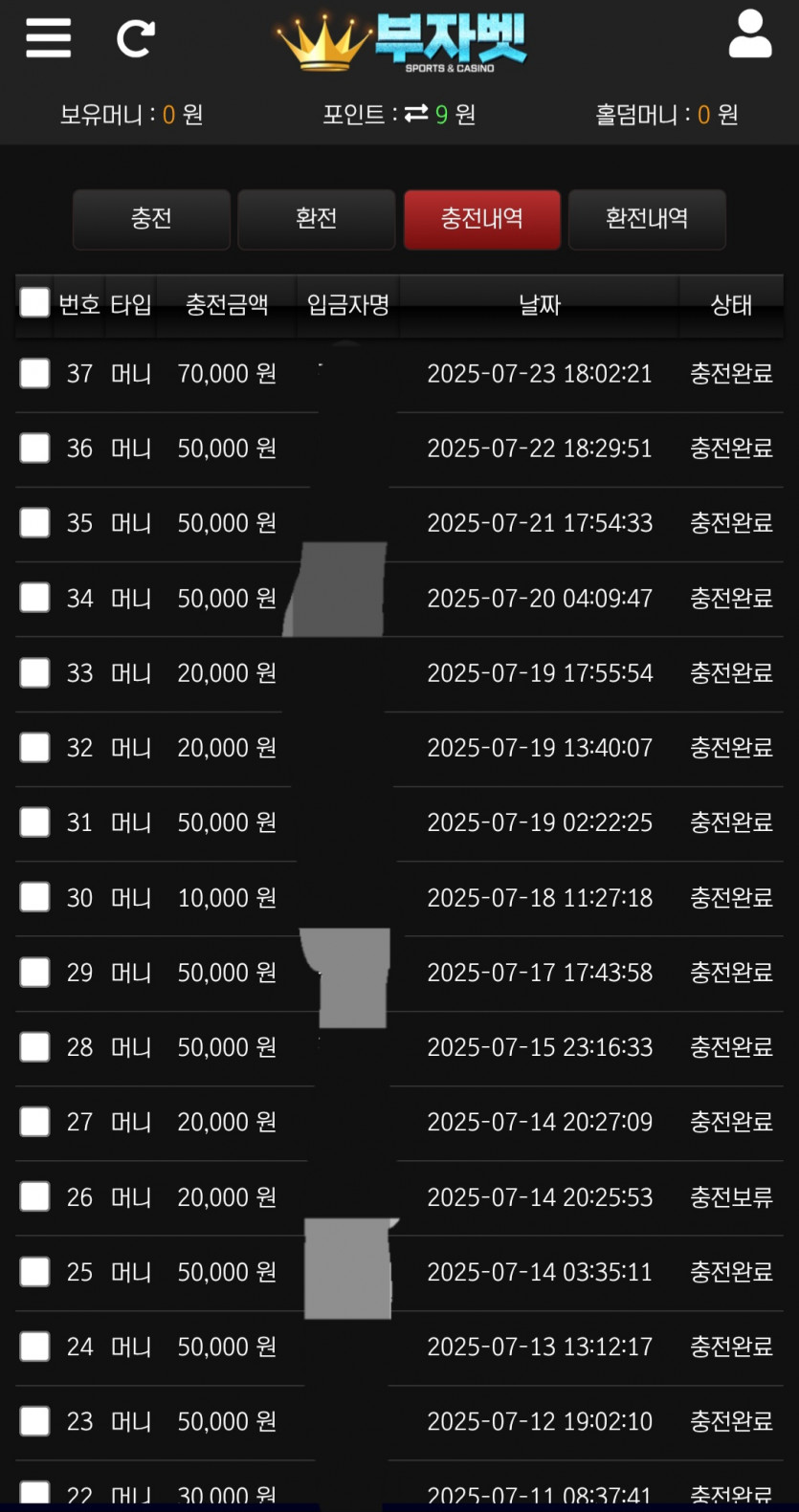
Task: Check the box for entry number 23
Action: (34, 1421)
